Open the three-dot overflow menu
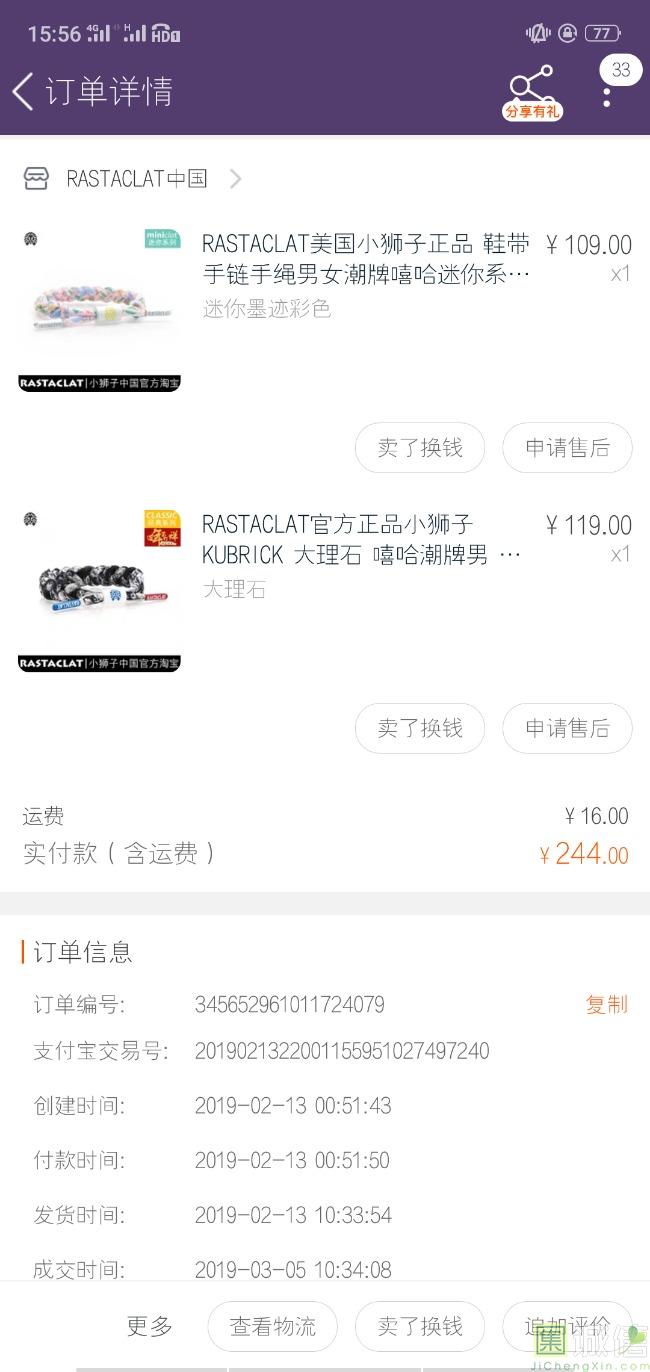This screenshot has width=650, height=1372. 606,97
